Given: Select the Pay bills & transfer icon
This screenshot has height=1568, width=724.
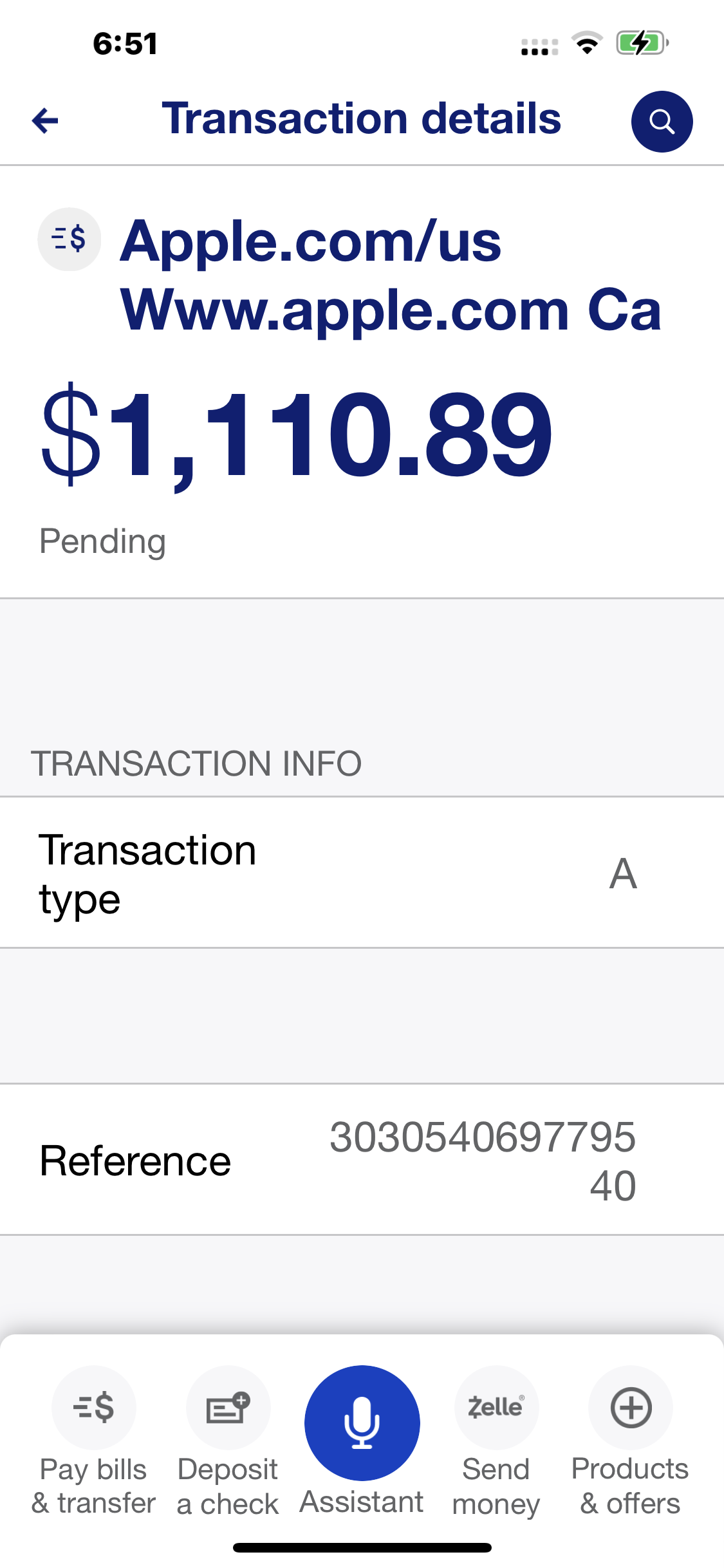Looking at the screenshot, I should click(x=93, y=1408).
